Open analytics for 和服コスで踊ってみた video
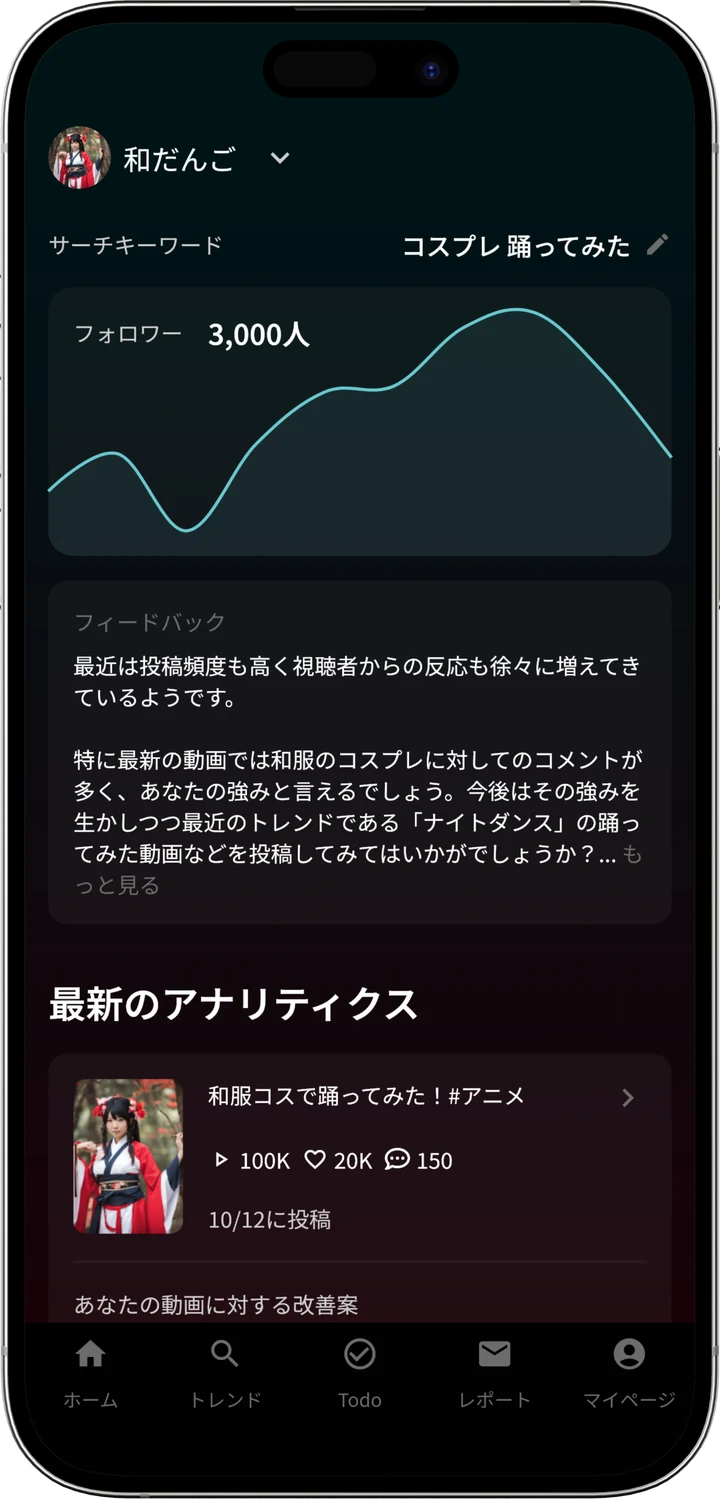This screenshot has height=1499, width=720. 627,1098
